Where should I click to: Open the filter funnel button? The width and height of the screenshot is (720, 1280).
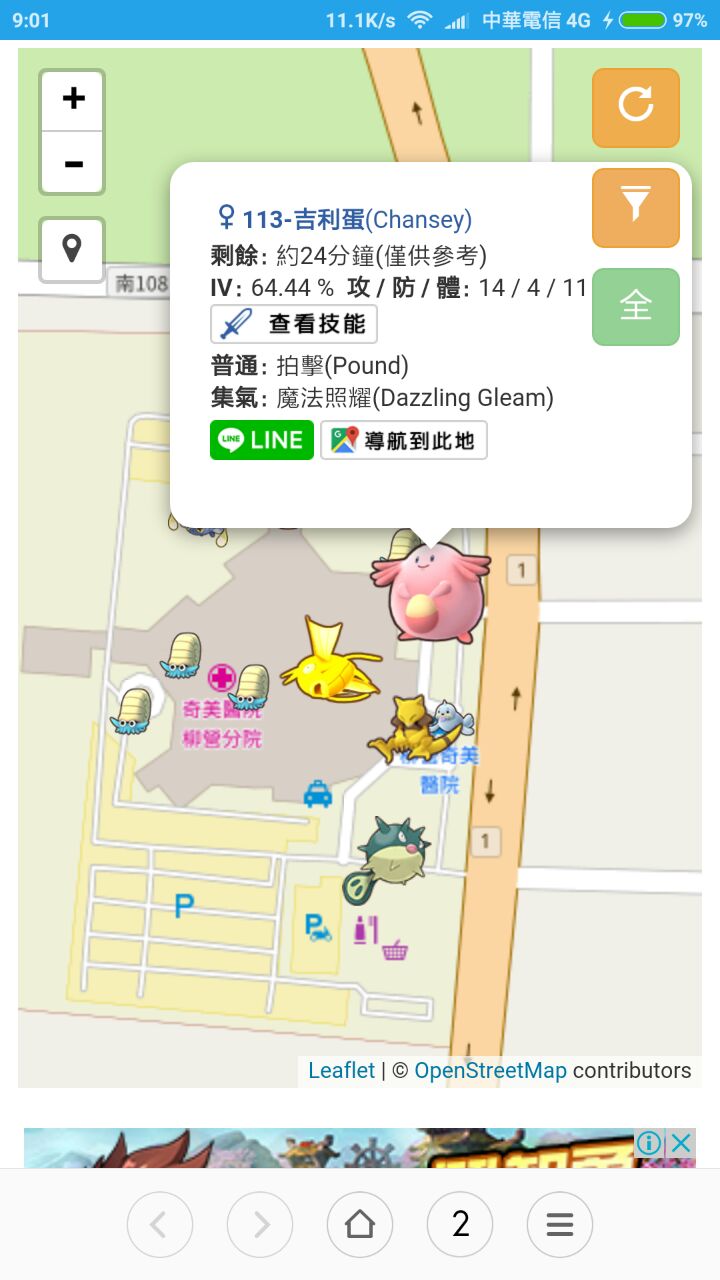tap(635, 207)
